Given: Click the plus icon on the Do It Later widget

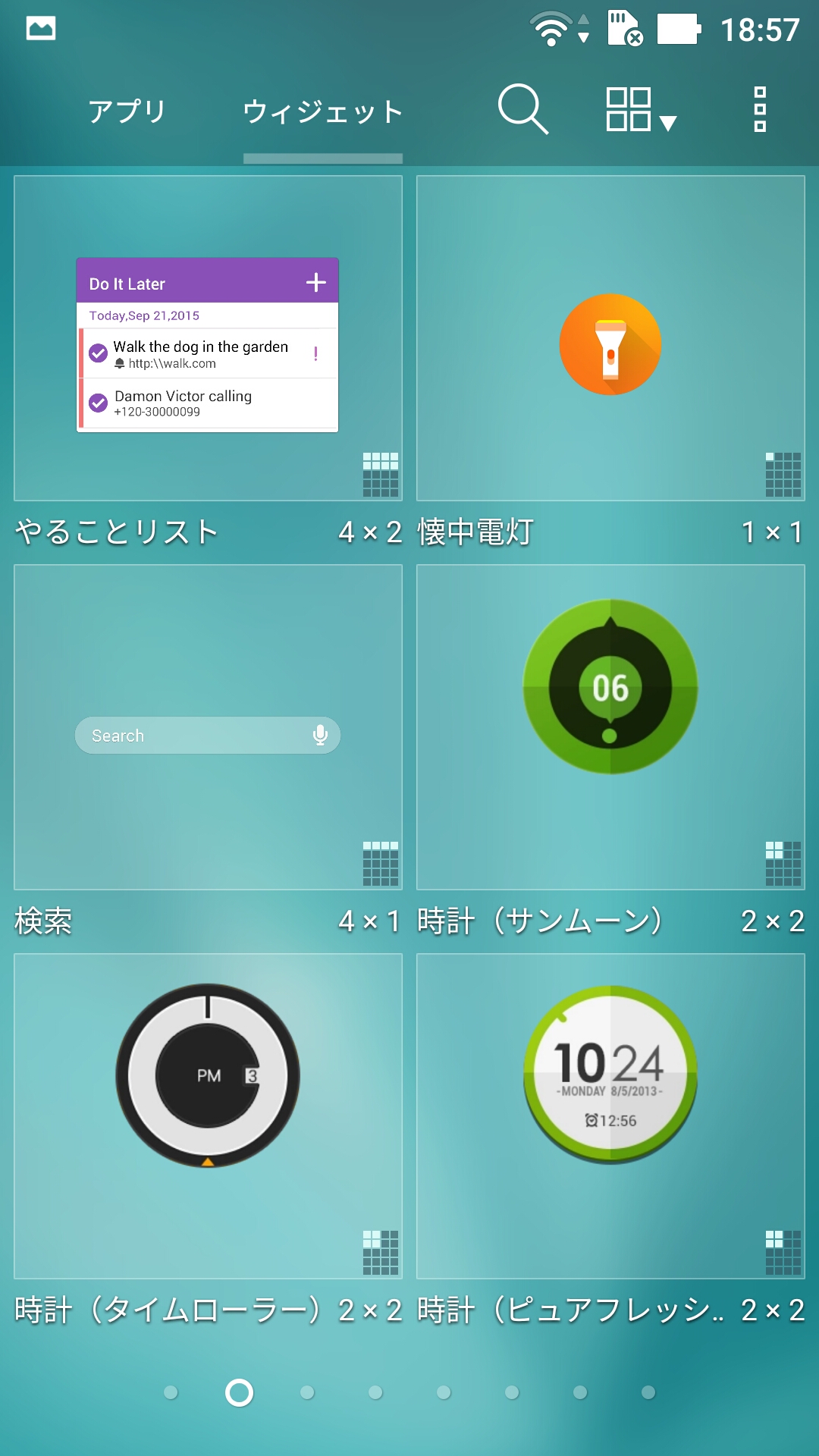Looking at the screenshot, I should [316, 281].
